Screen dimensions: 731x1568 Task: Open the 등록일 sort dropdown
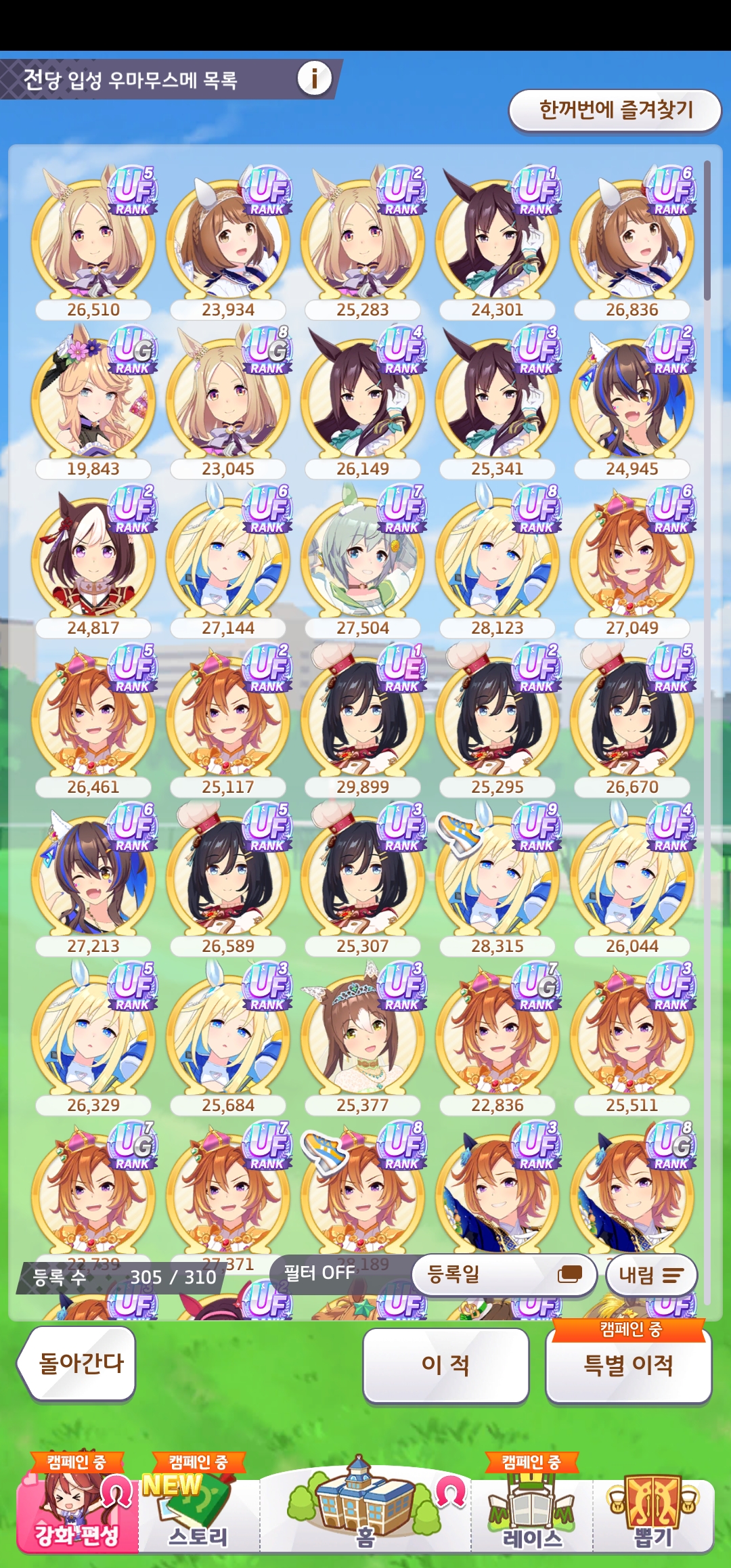click(x=504, y=1274)
